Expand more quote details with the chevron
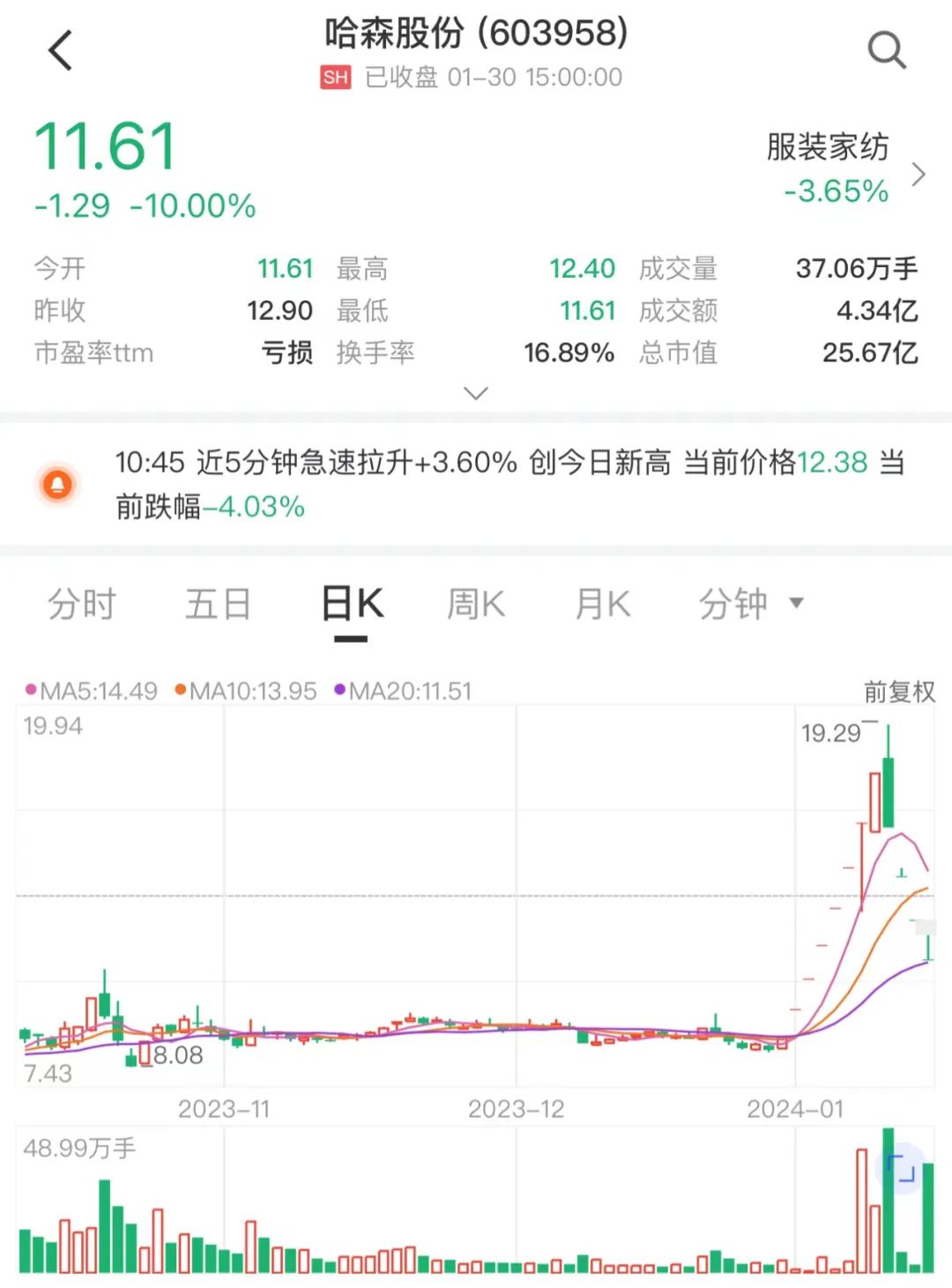The image size is (952, 1288). coord(476,393)
